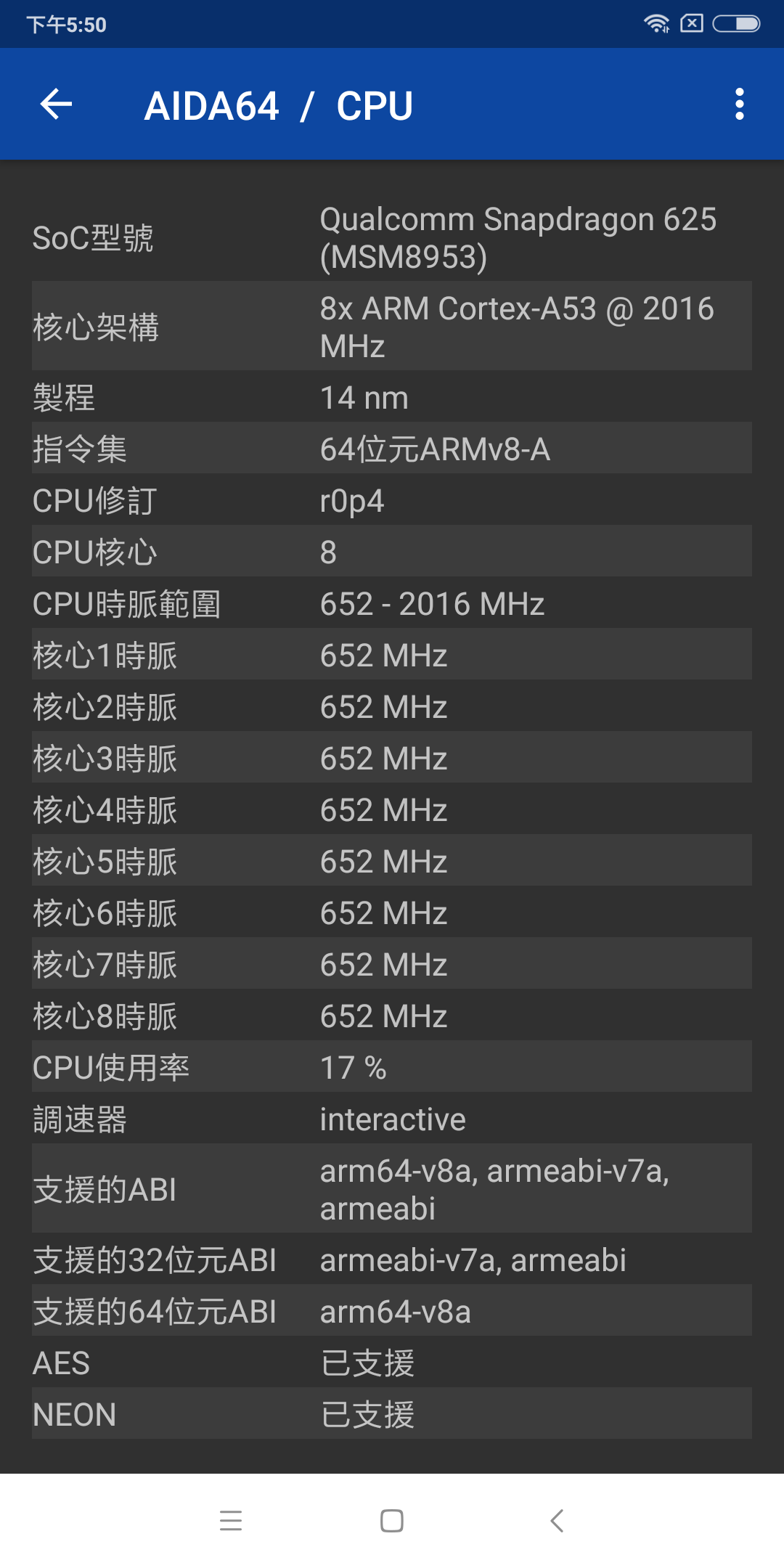784x1568 pixels.
Task: Tap the system back button
Action: click(557, 1520)
